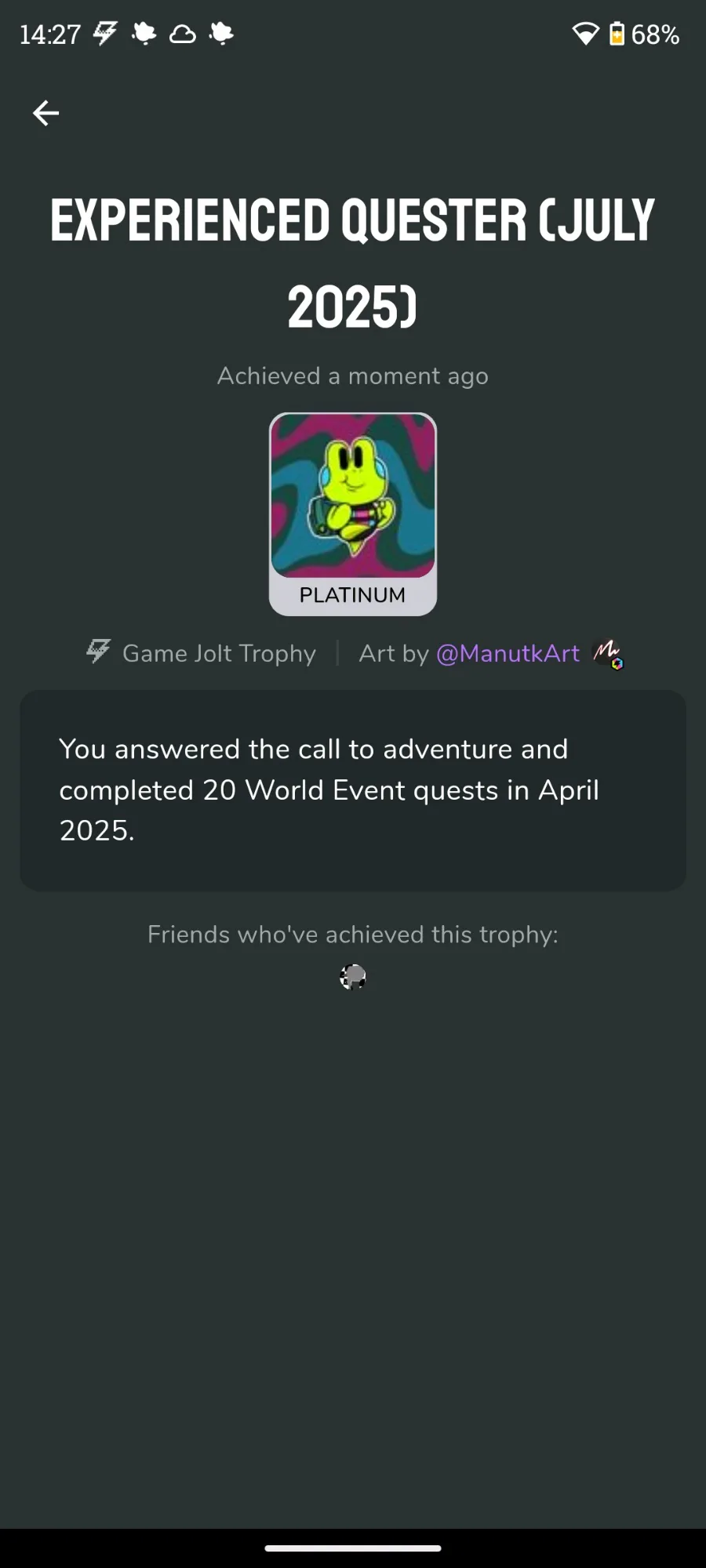
Task: Open the @ManutkArt artist profile link
Action: [508, 653]
